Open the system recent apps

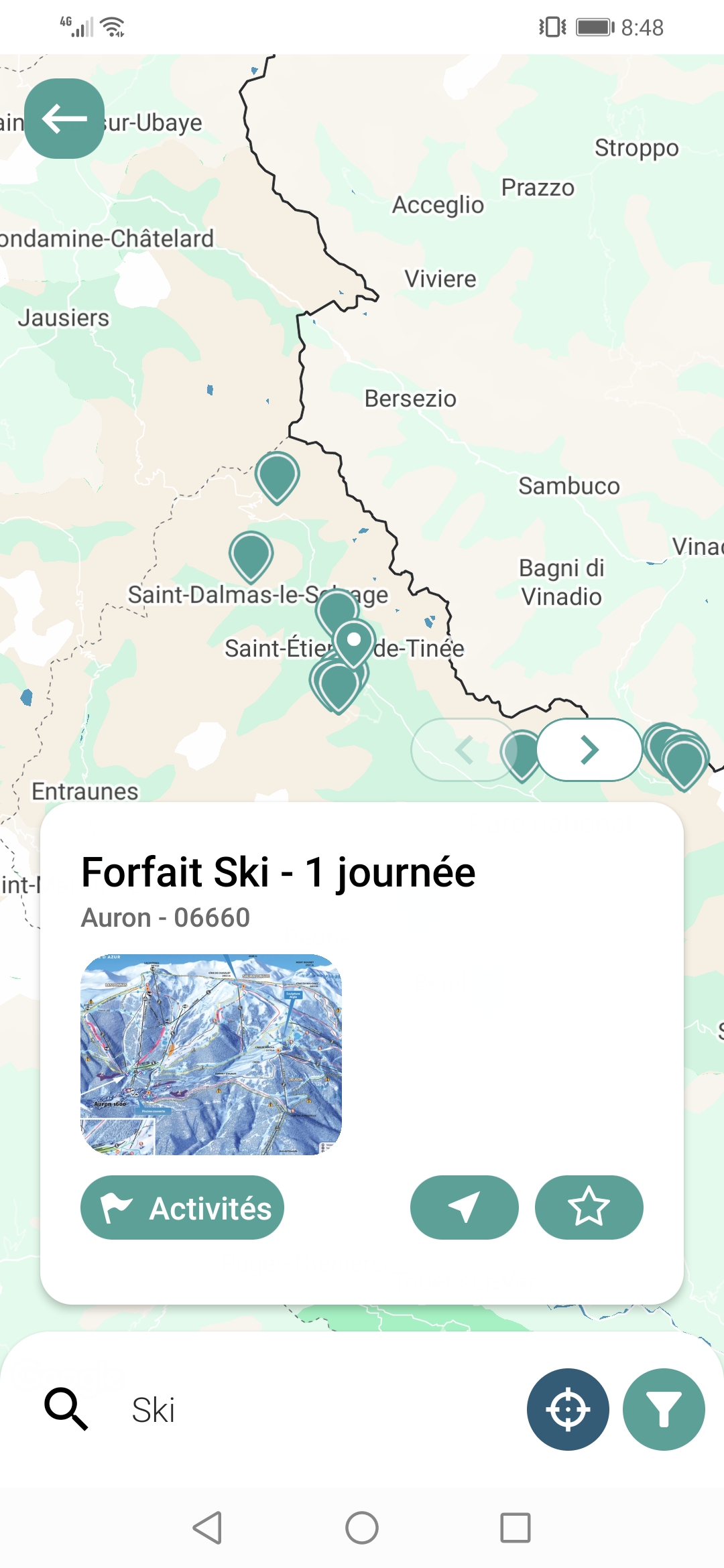(515, 1528)
